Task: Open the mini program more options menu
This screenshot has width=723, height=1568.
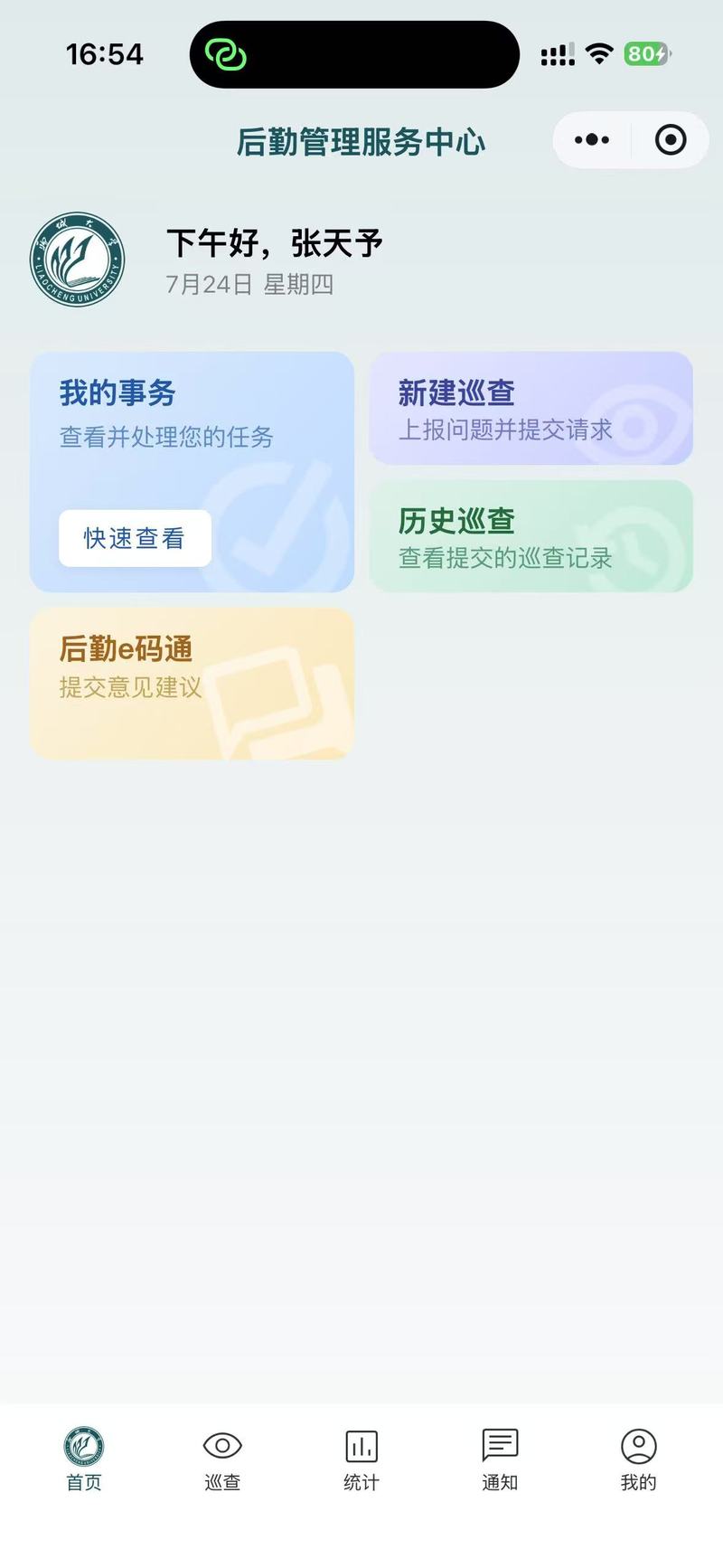Action: 592,140
